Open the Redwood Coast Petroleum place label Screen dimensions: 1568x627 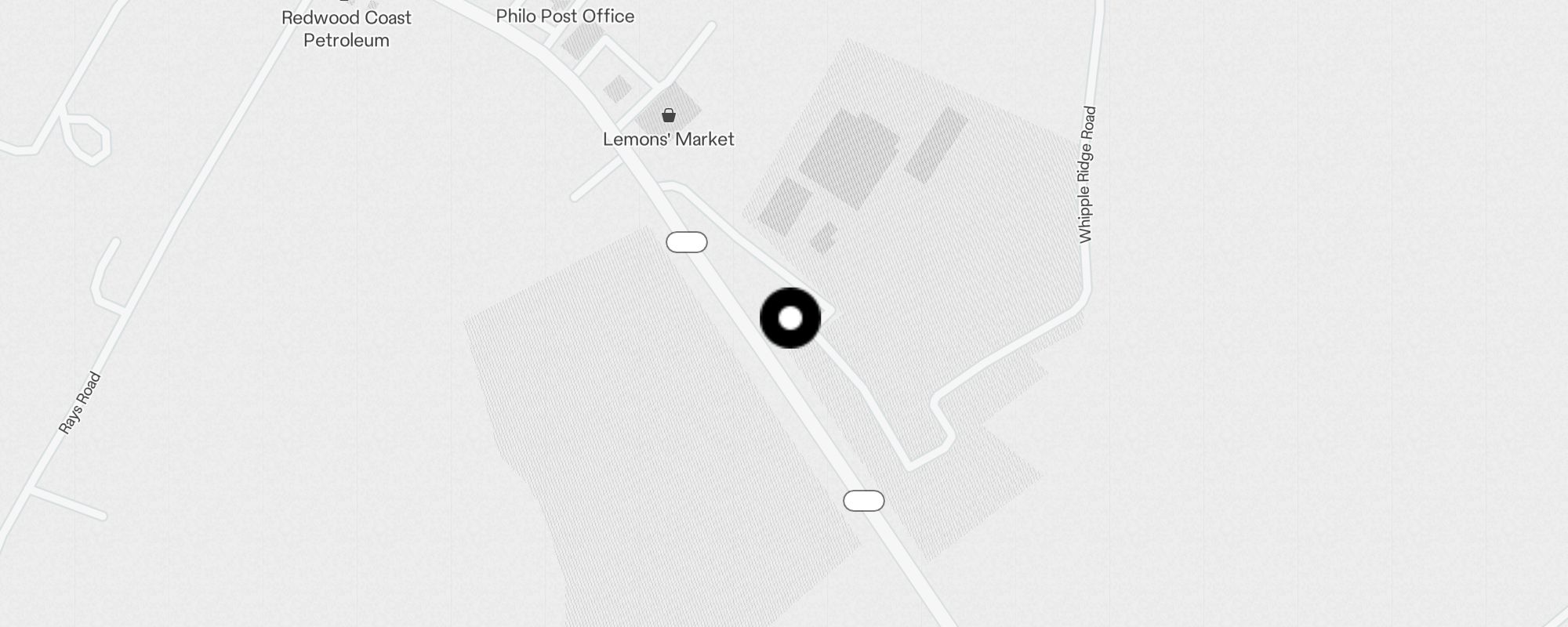(x=347, y=28)
